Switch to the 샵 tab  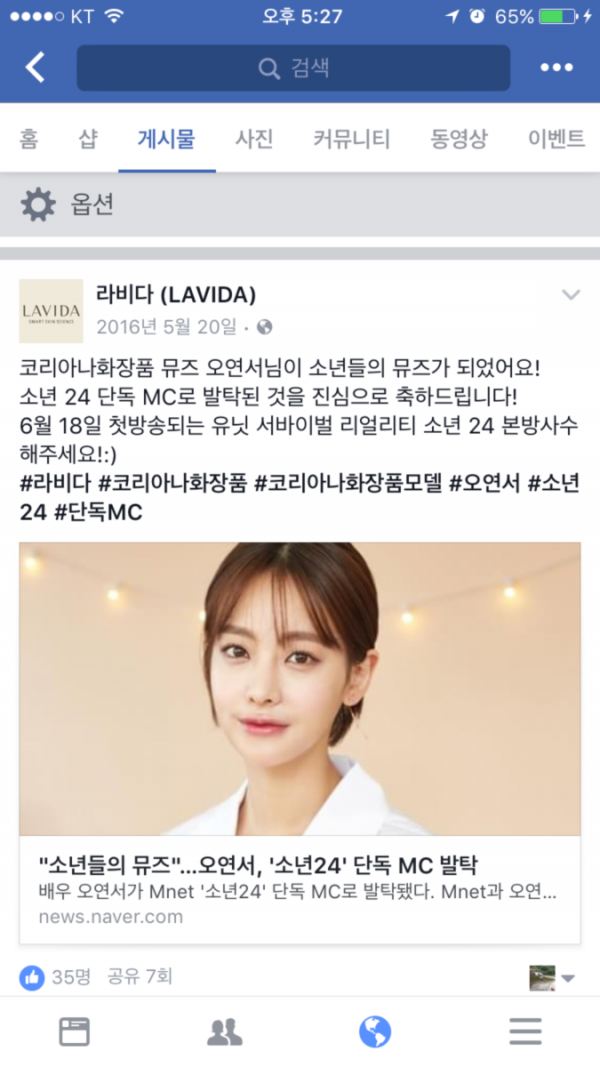click(x=89, y=139)
